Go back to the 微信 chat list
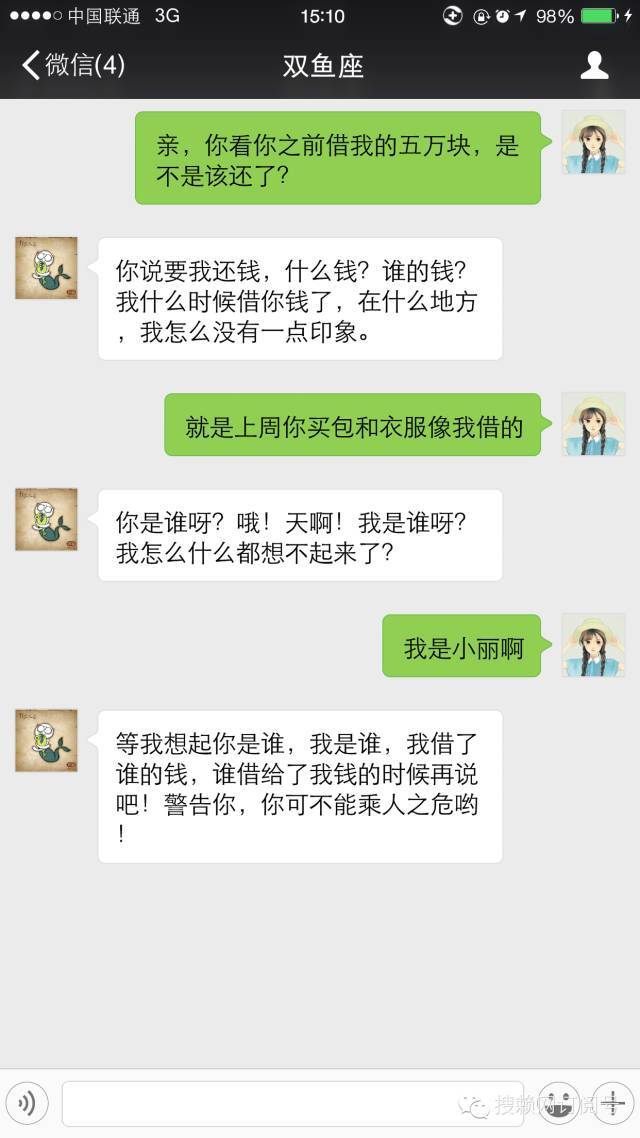 [72, 66]
